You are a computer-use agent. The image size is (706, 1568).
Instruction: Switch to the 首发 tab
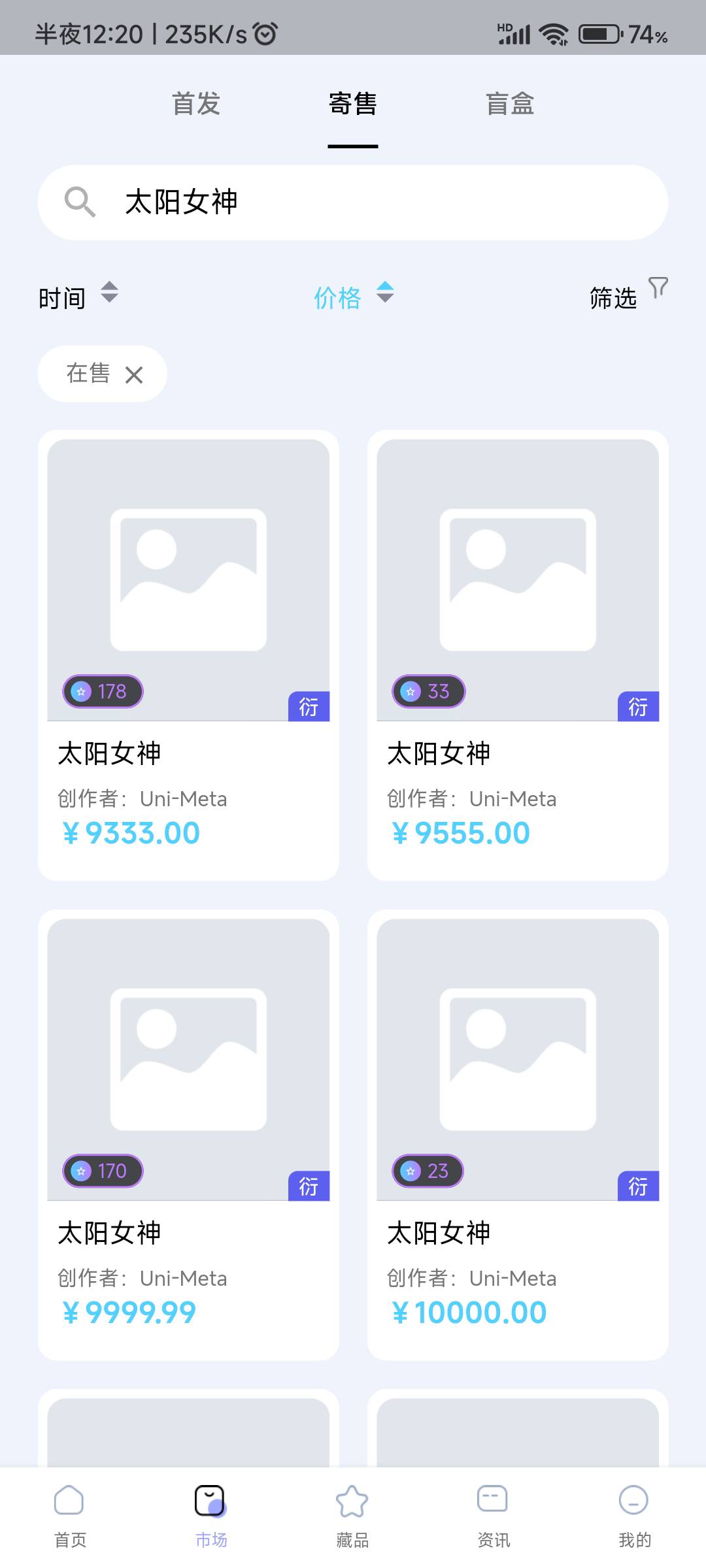(x=196, y=104)
